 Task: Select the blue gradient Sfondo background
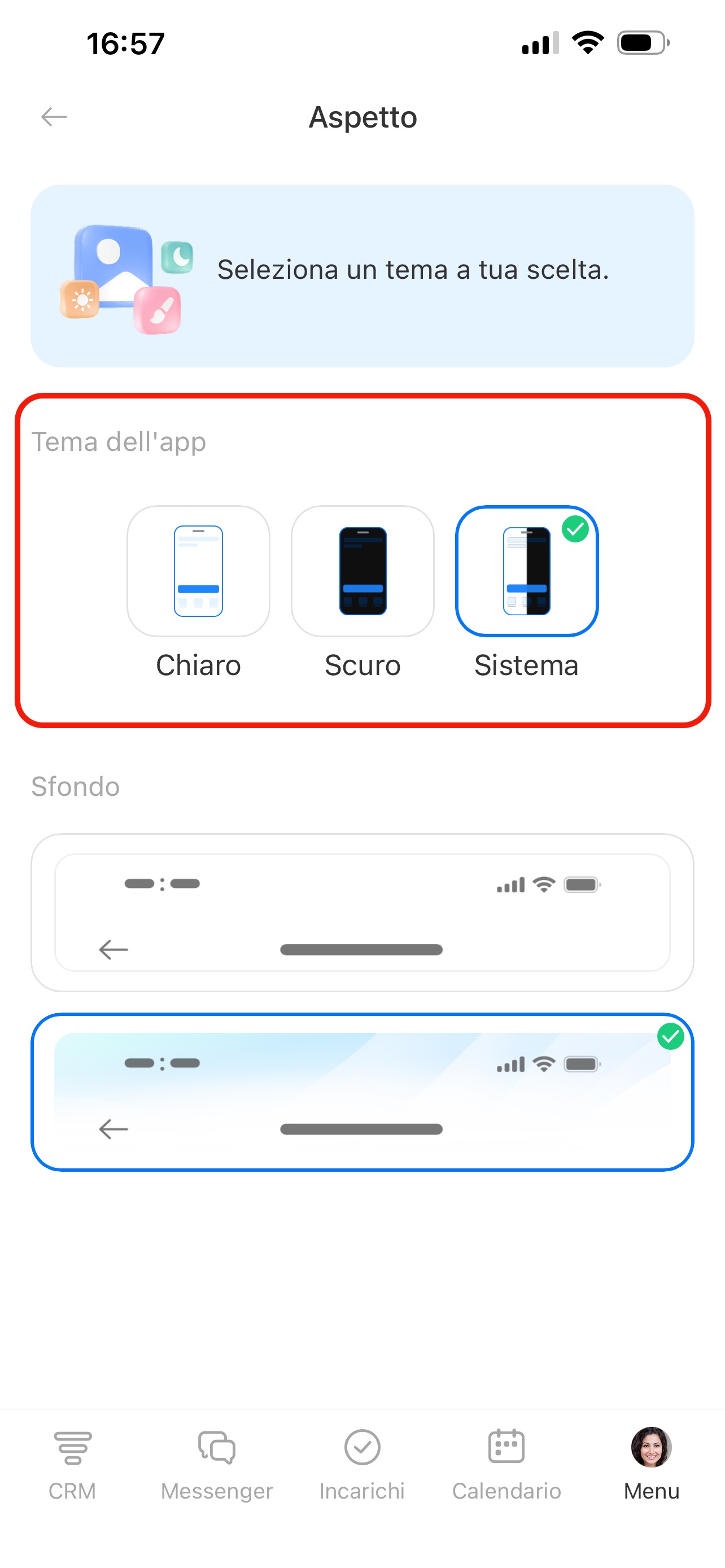tap(362, 1092)
